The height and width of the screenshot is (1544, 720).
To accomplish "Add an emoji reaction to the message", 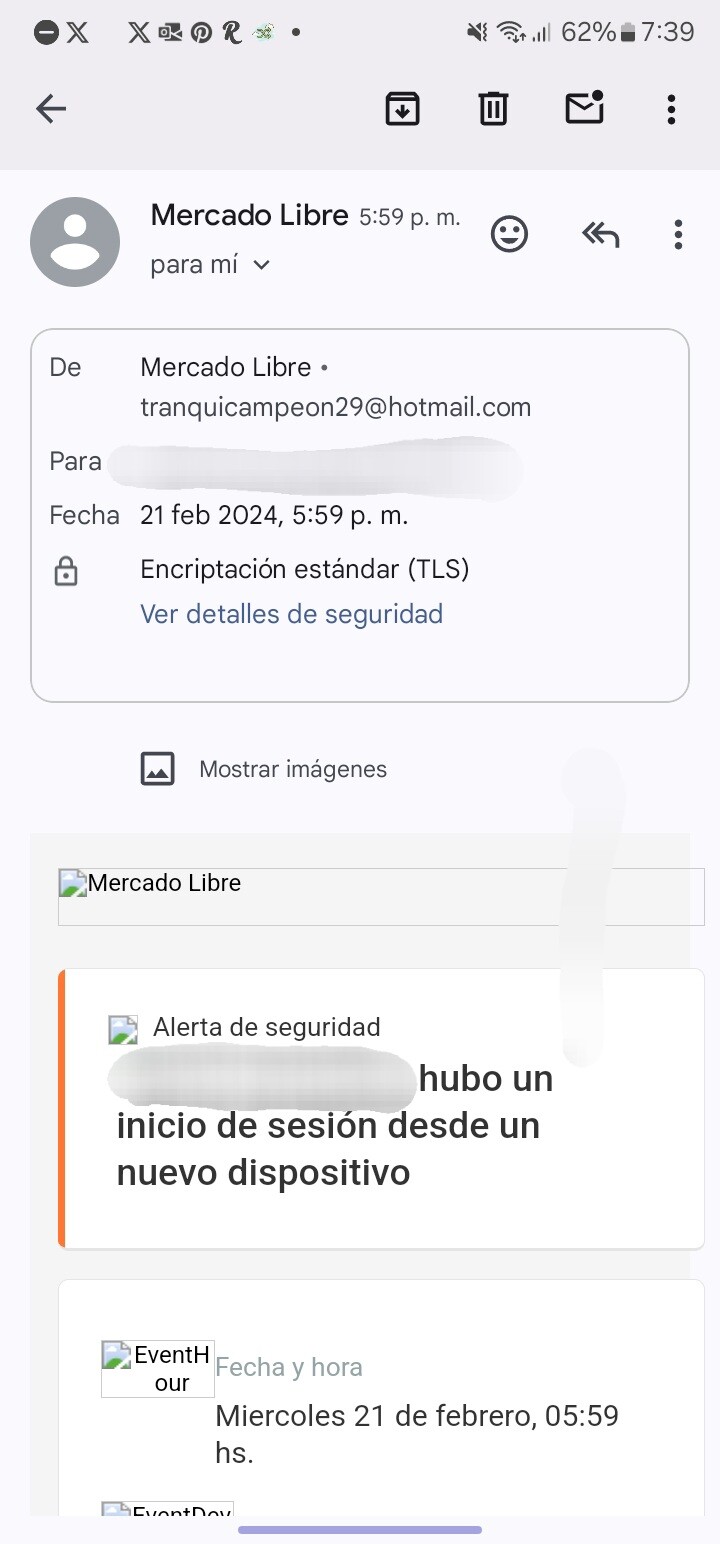I will (509, 235).
